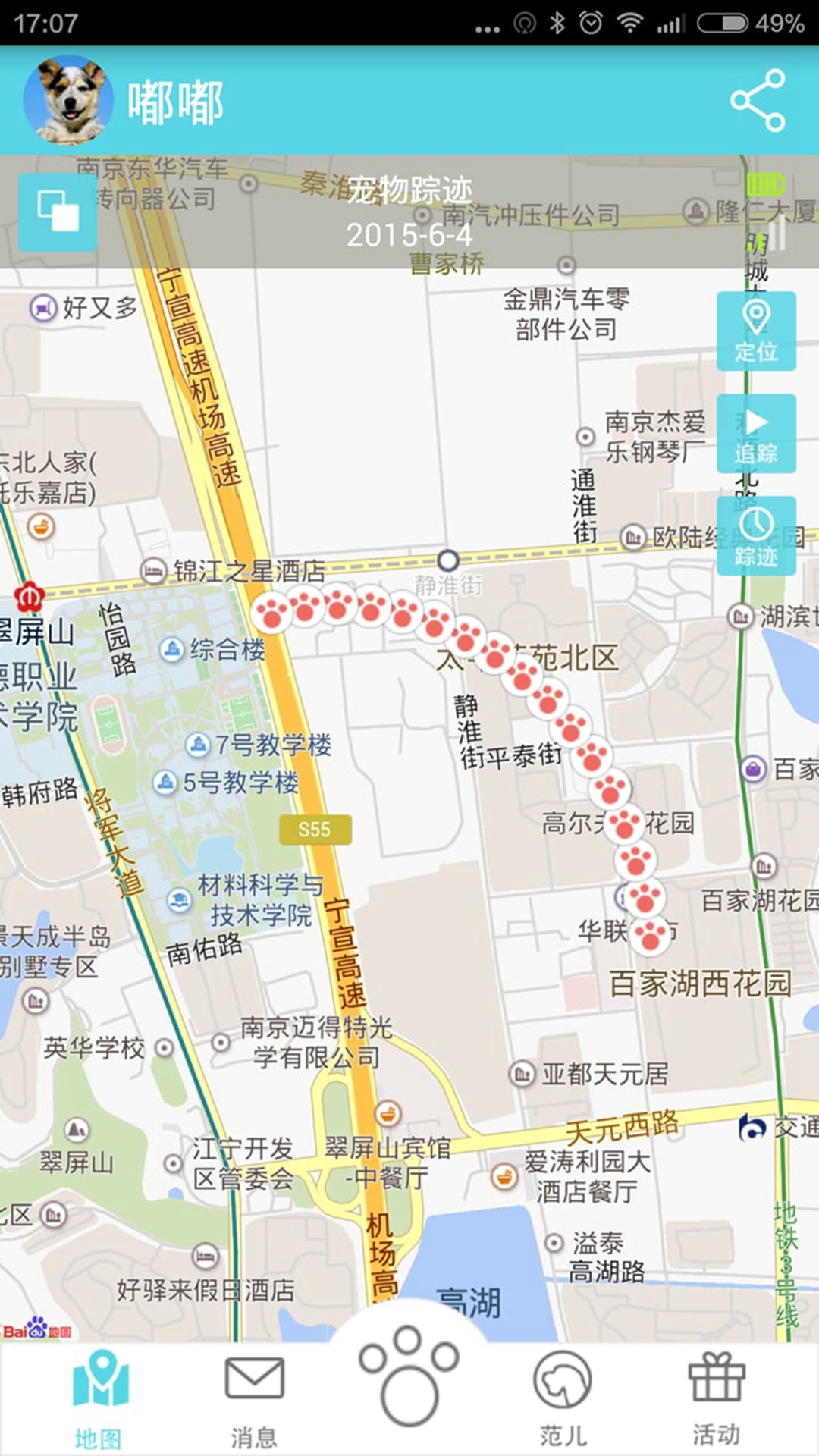The height and width of the screenshot is (1456, 819).
Task: Tap the 定位 locate button
Action: pyautogui.click(x=756, y=331)
